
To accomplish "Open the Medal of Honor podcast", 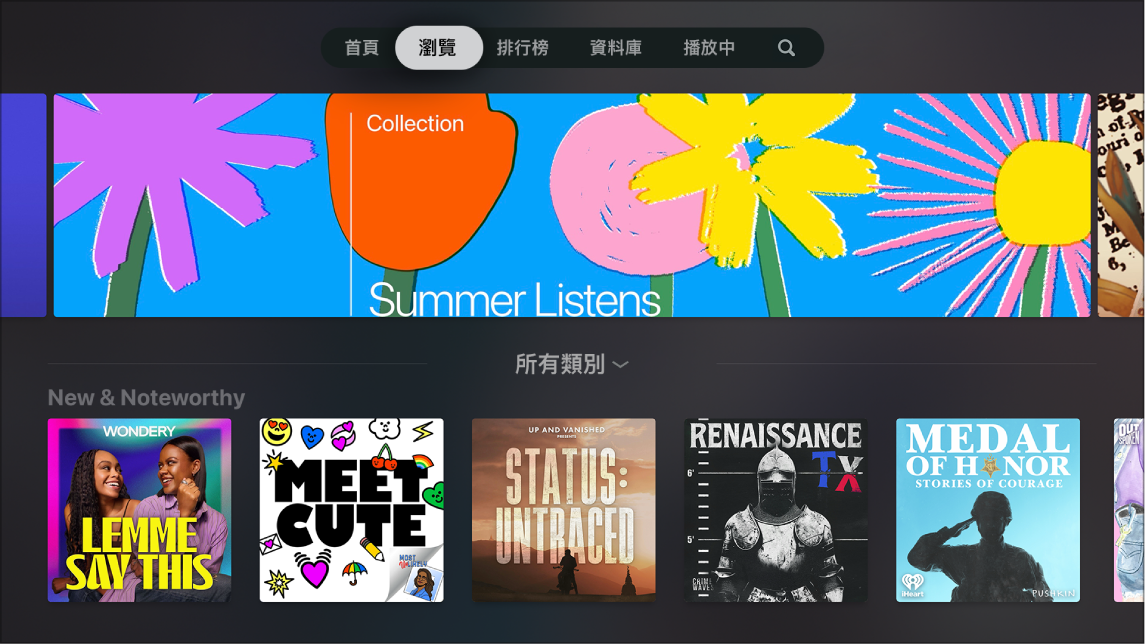I will 987,510.
